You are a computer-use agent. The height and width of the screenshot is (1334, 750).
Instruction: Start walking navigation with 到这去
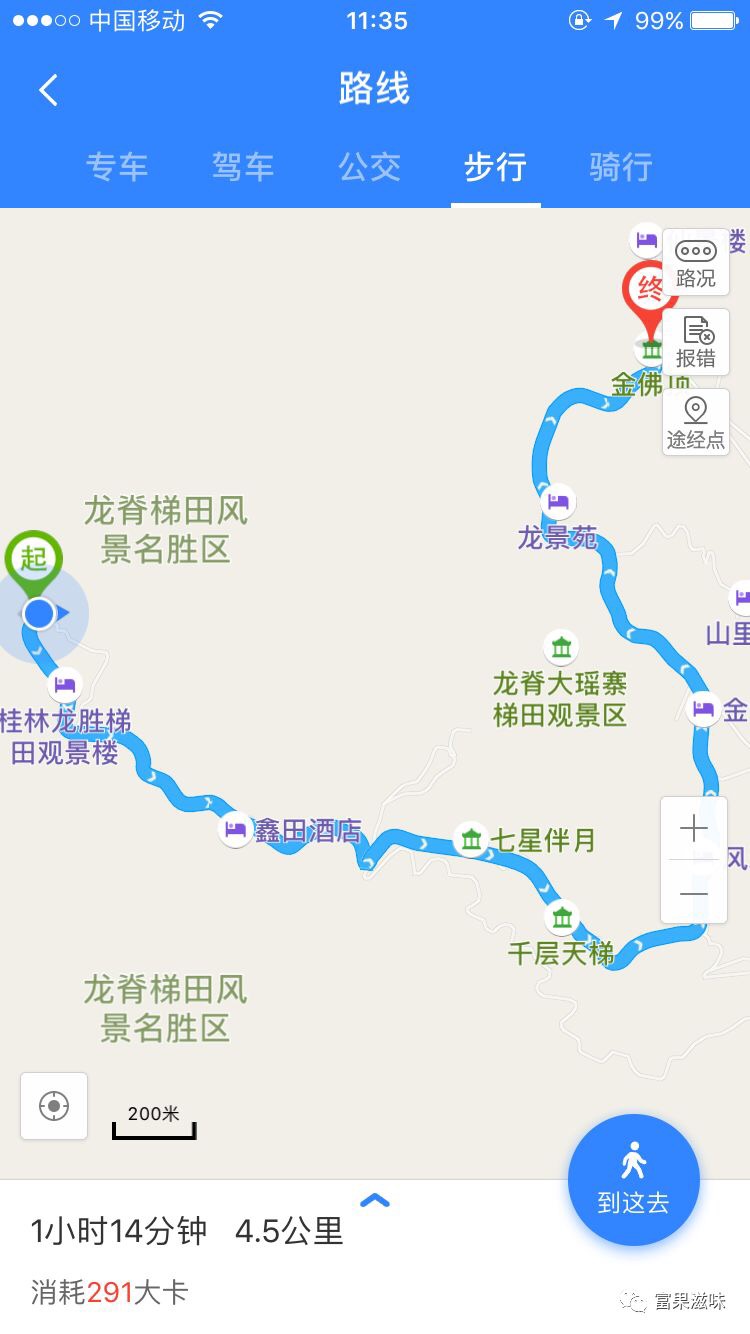(633, 1180)
